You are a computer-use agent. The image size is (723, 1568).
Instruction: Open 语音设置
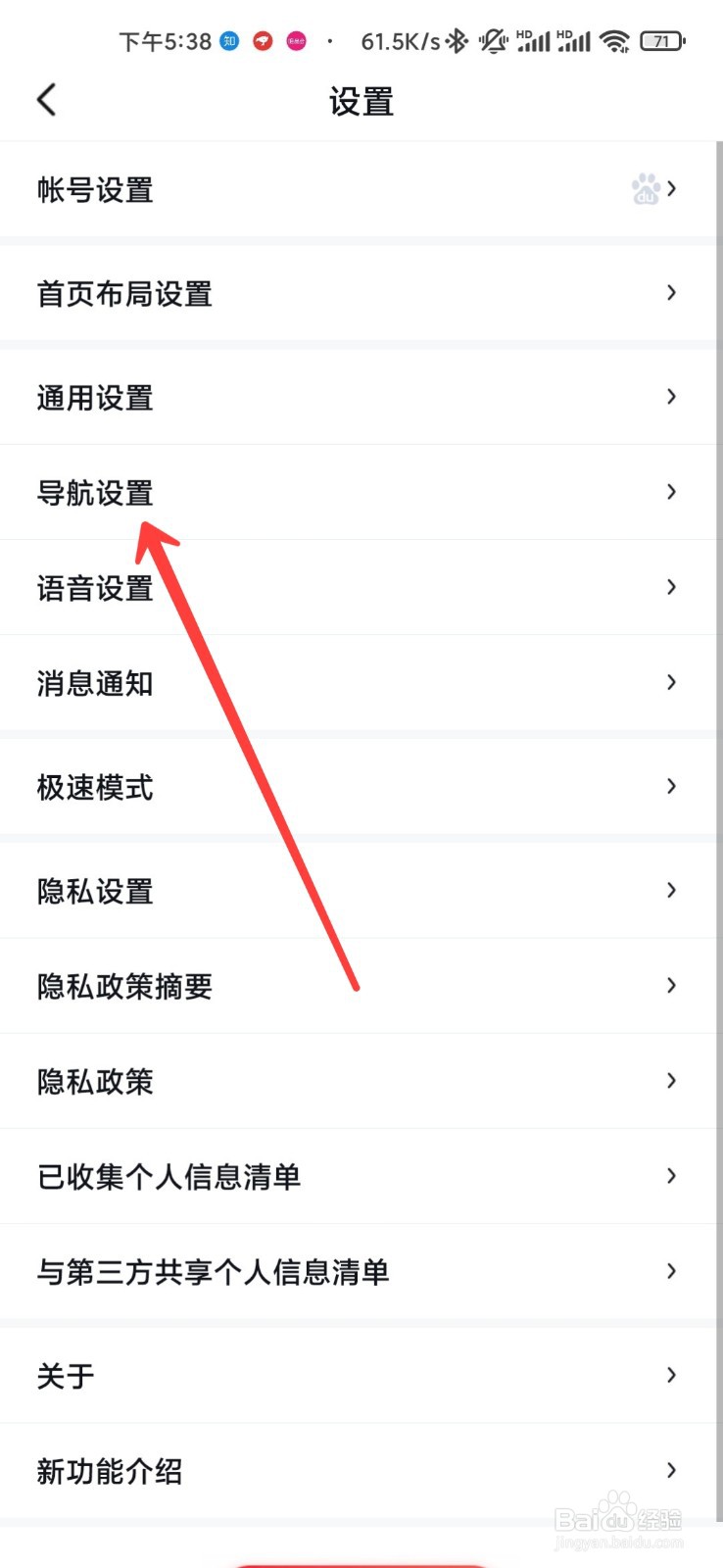[94, 588]
